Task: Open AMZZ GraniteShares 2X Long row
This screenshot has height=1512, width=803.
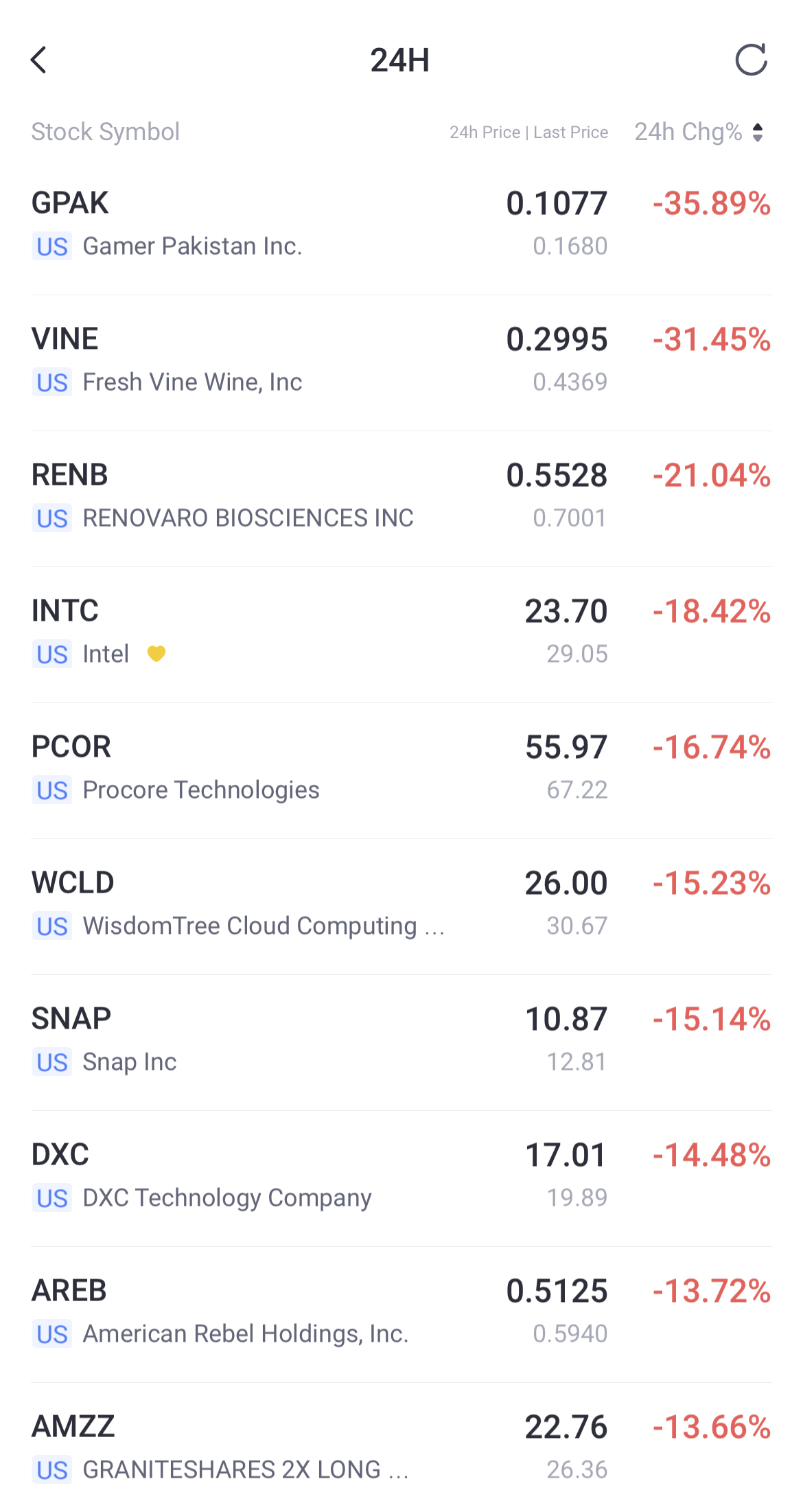Action: tap(401, 1447)
